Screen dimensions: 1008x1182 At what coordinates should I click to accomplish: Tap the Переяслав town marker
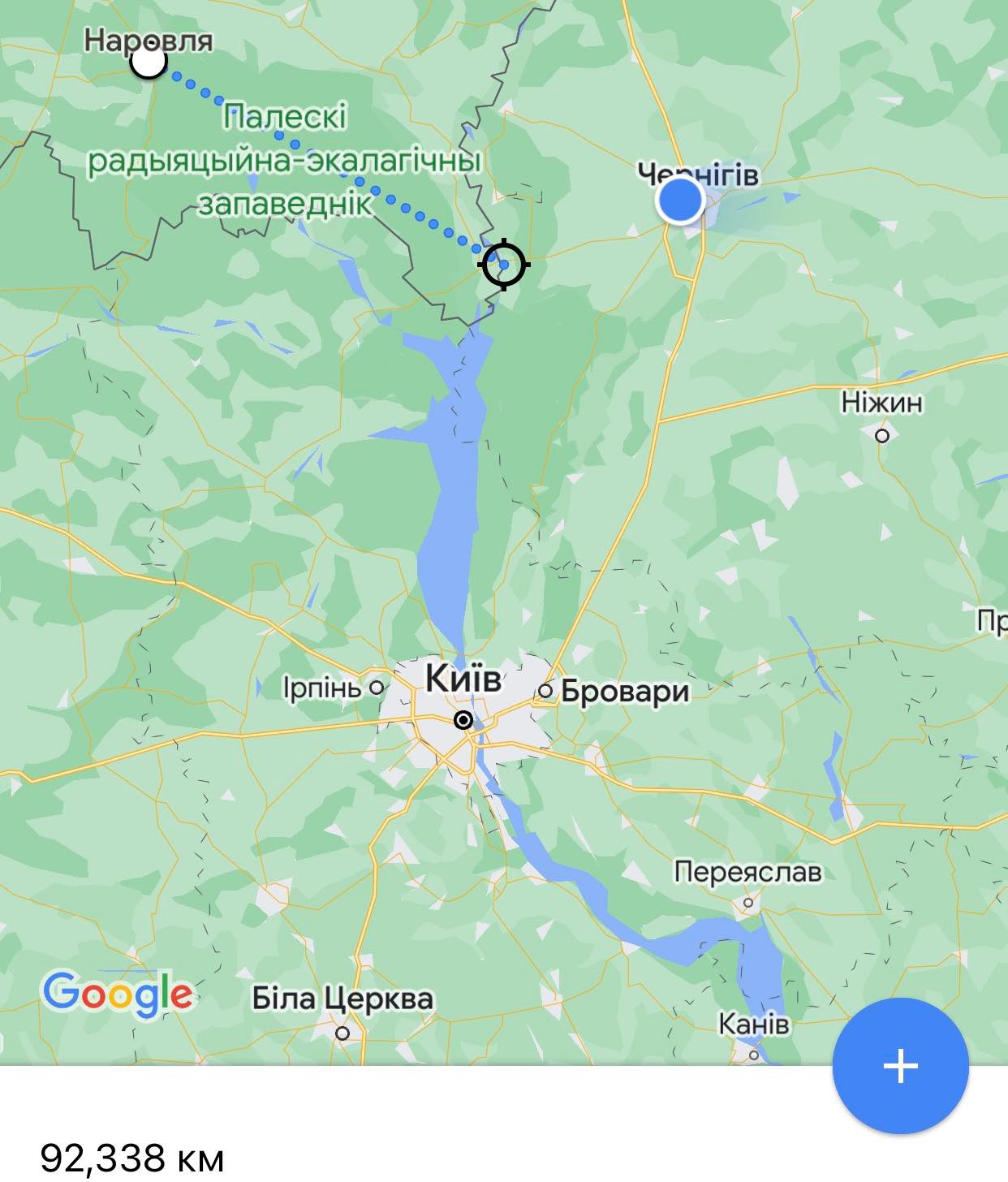[748, 902]
